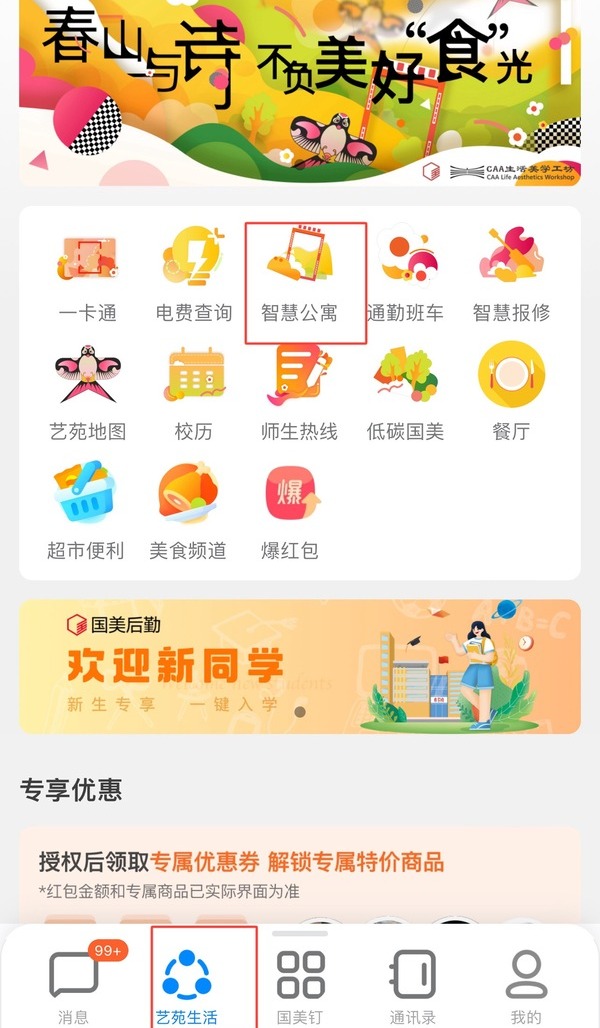Browse the 美食频道 food channel
Viewport: 600px width, 1028px height.
(188, 512)
